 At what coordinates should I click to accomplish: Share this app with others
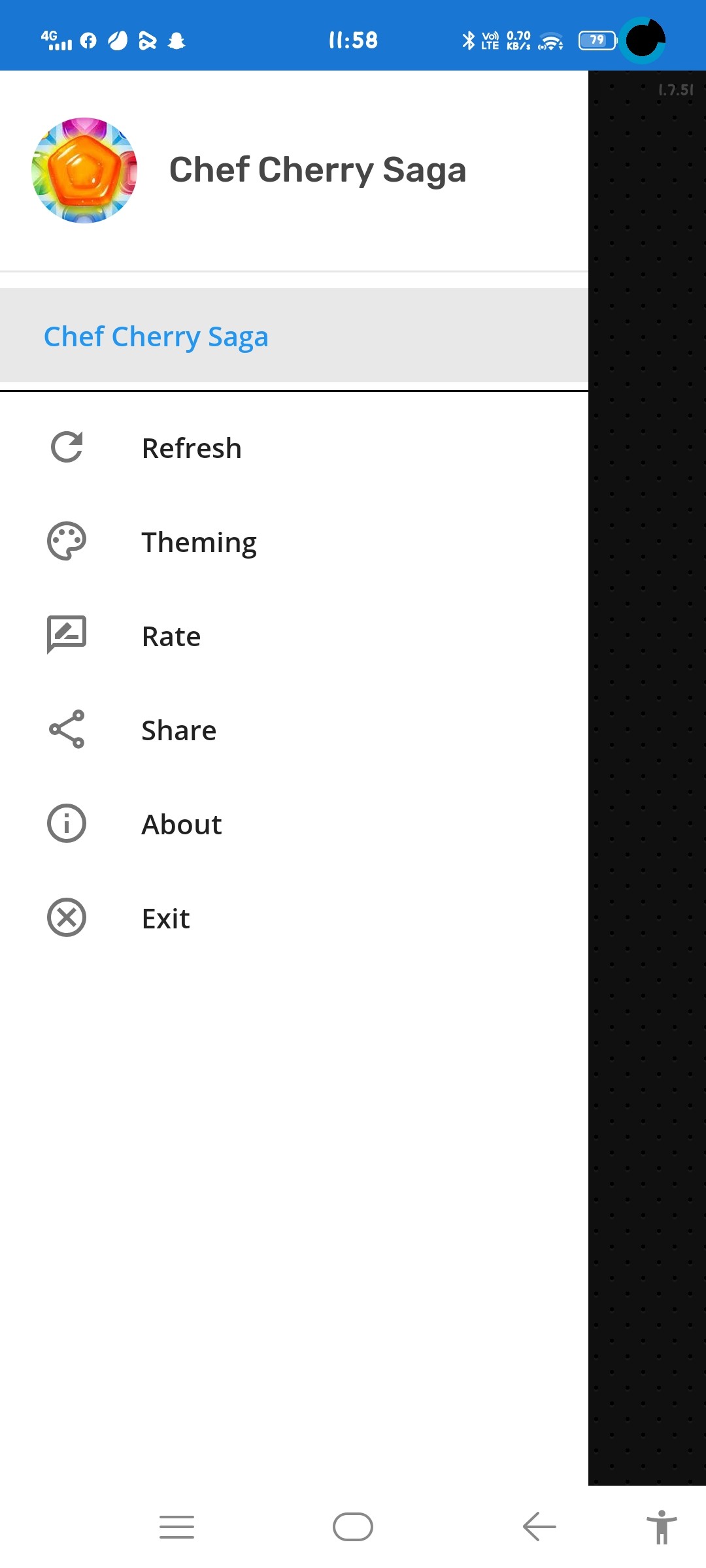point(178,730)
